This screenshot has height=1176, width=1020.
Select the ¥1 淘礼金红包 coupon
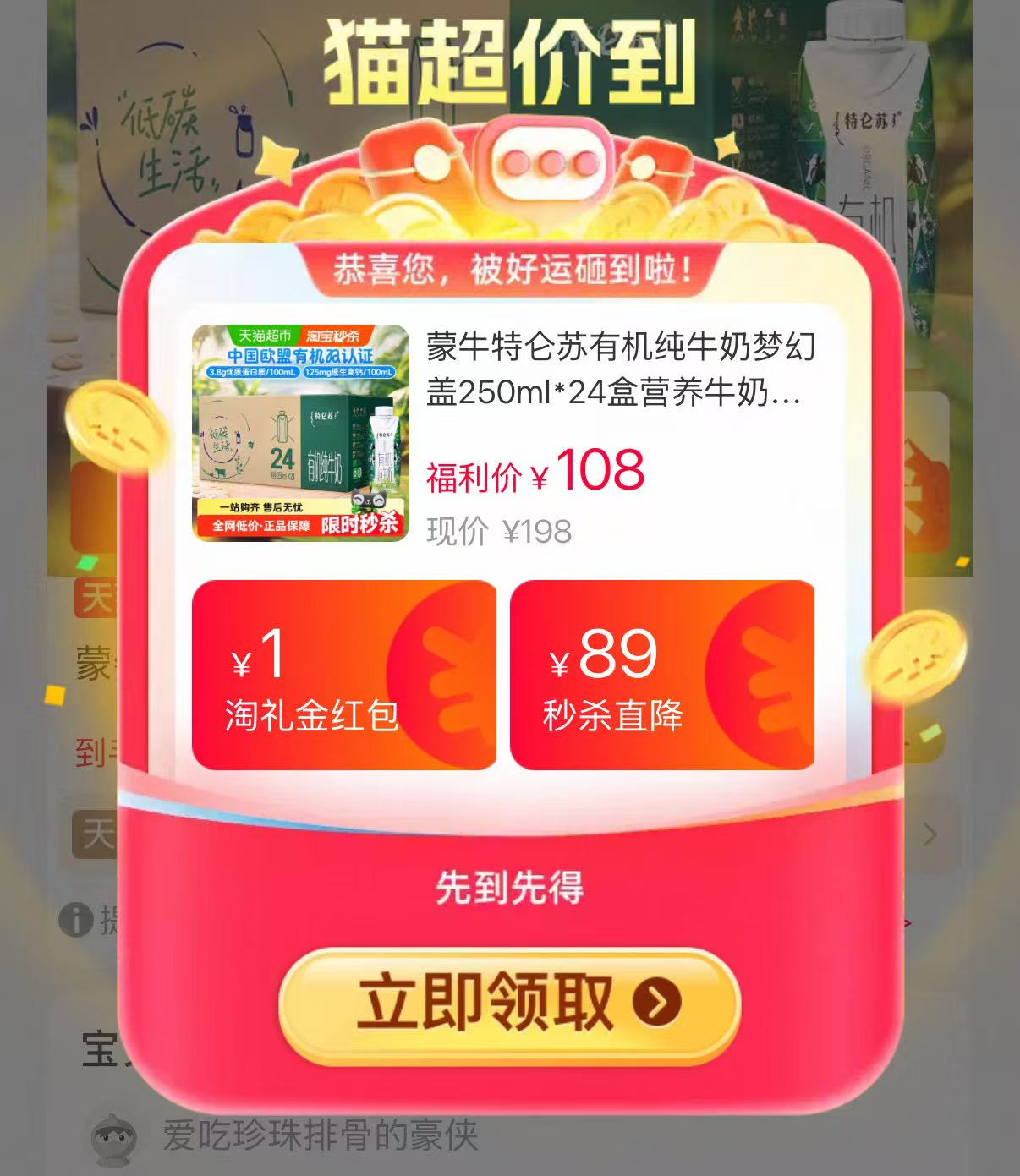(343, 675)
